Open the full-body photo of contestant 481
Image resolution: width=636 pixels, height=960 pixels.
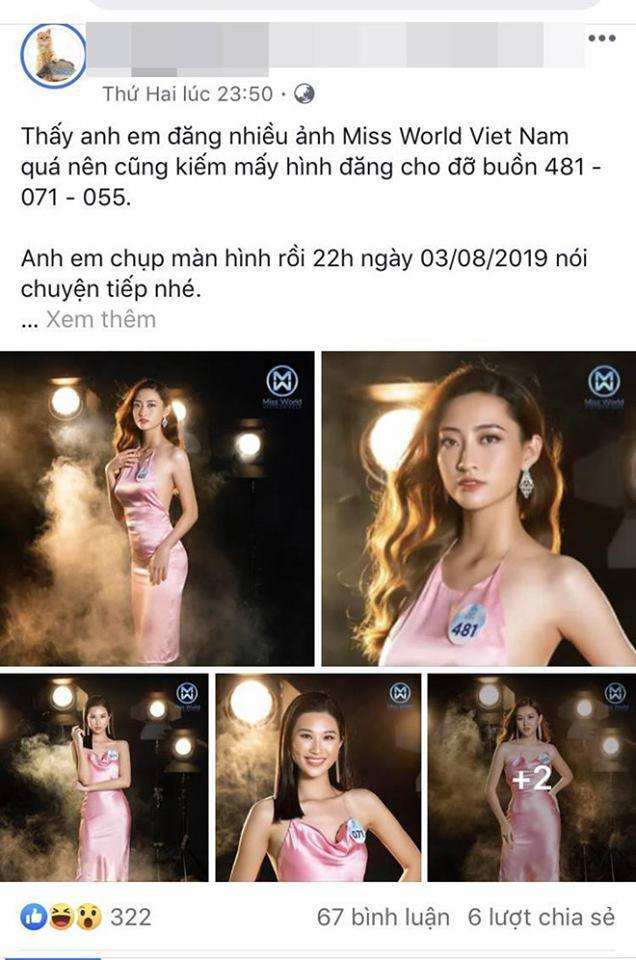click(x=157, y=508)
